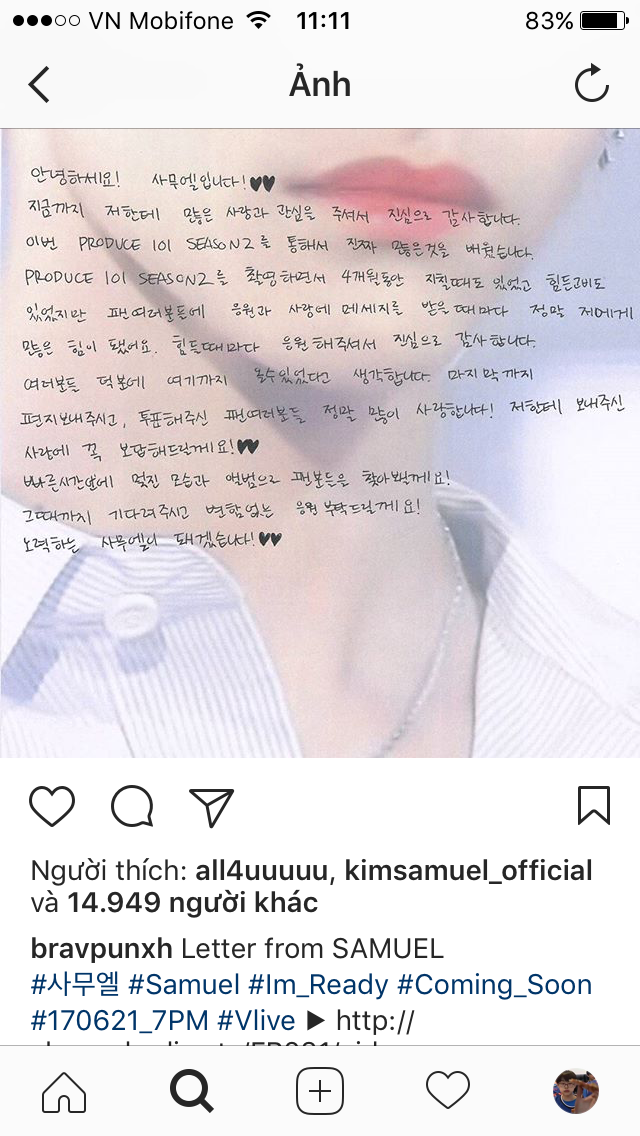Open kimsamuel_official's profile from the likes line
This screenshot has height=1136, width=640.
[468, 871]
